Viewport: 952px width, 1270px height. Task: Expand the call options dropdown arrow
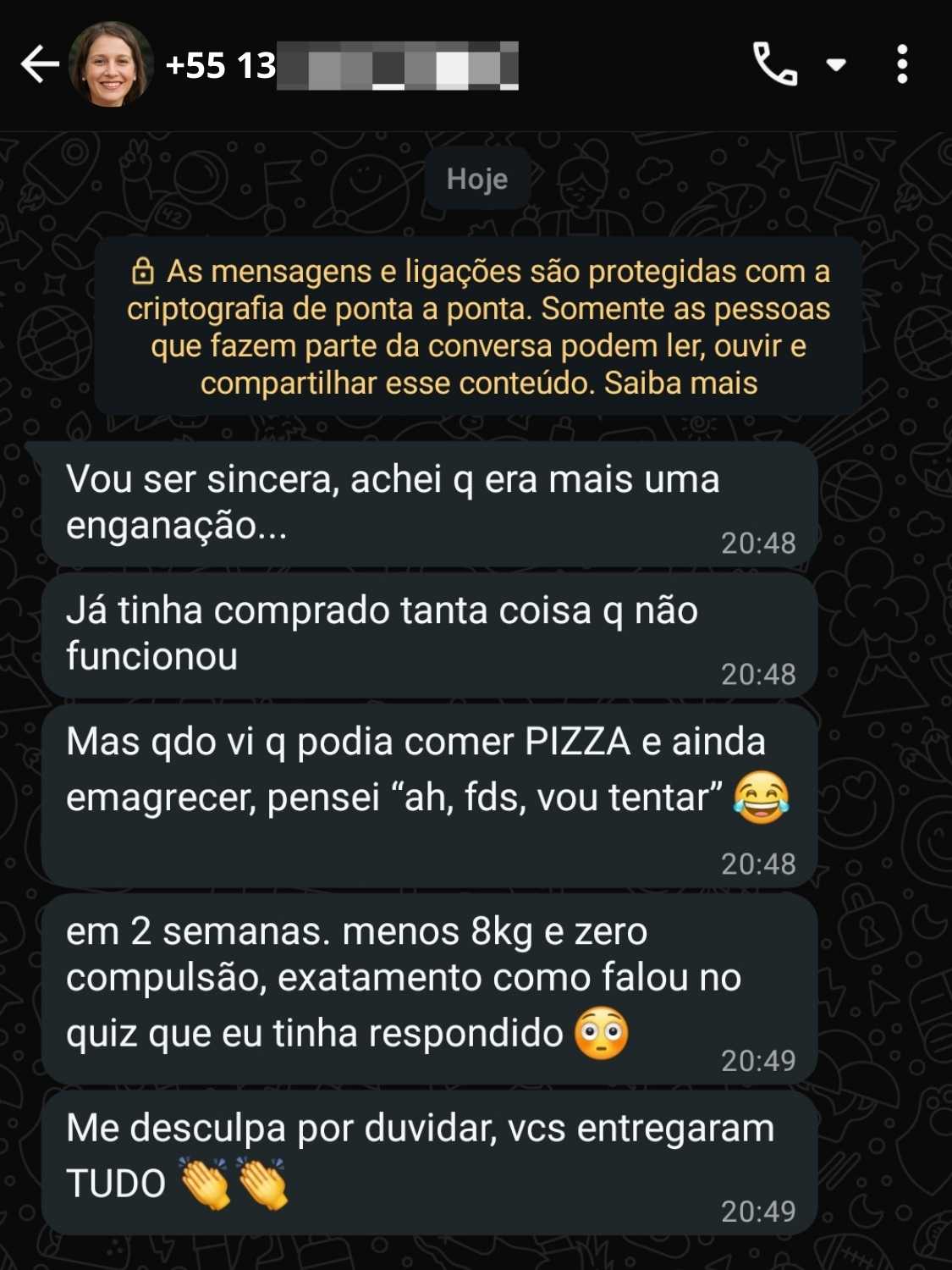click(x=836, y=64)
